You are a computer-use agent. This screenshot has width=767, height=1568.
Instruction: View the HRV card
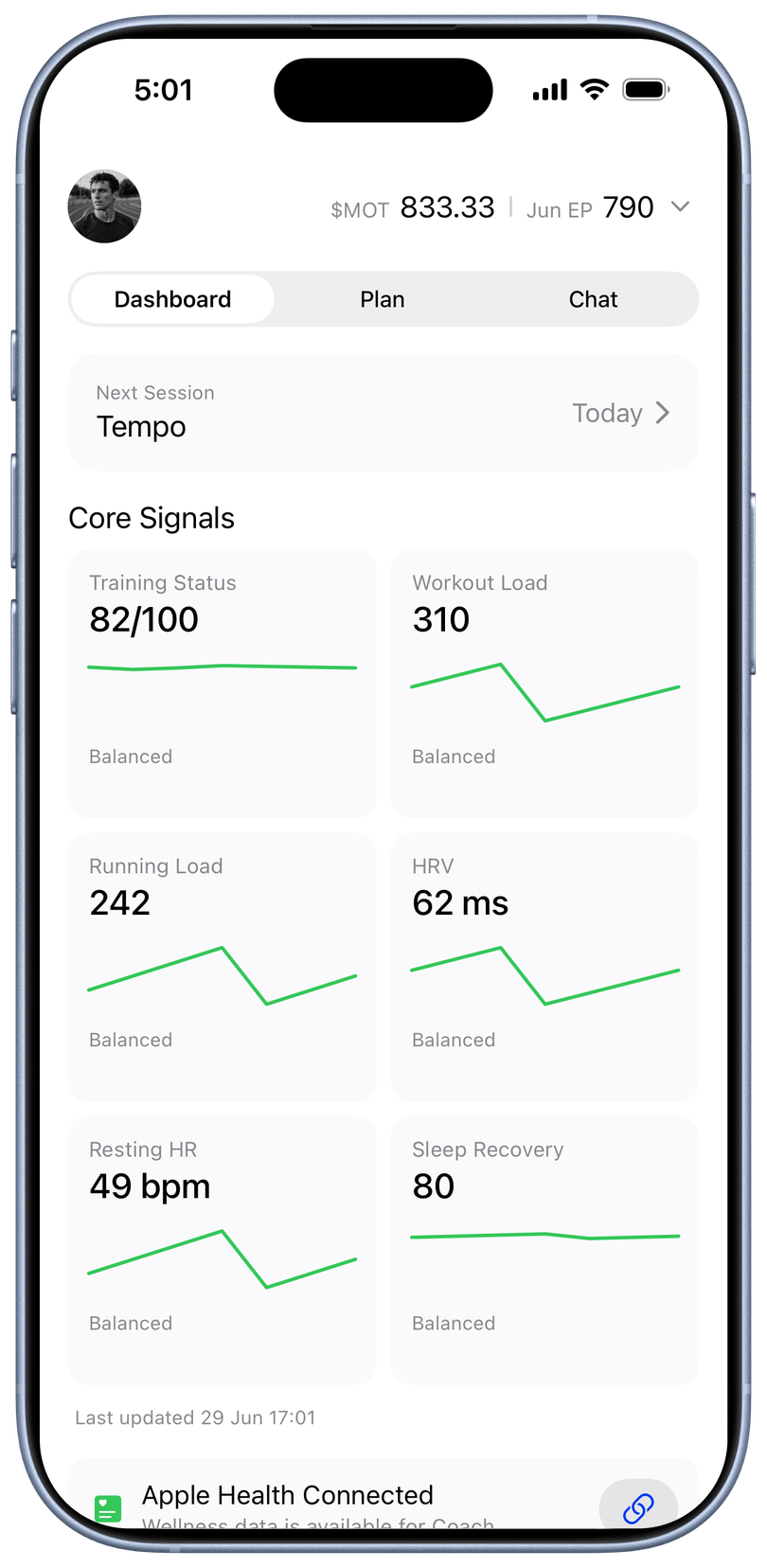544,967
